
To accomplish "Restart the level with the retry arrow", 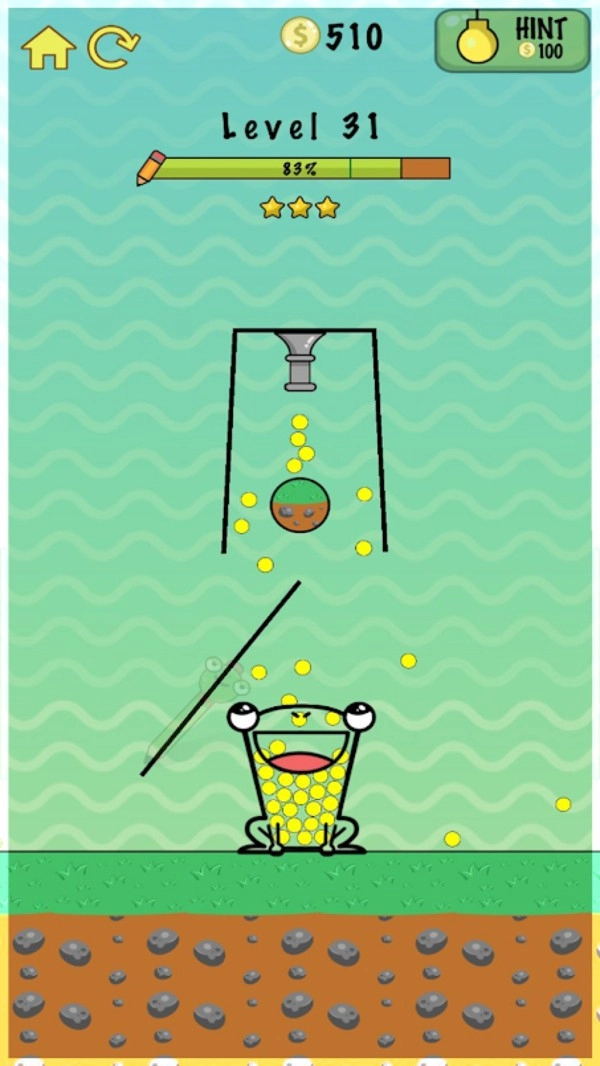I will [x=112, y=47].
